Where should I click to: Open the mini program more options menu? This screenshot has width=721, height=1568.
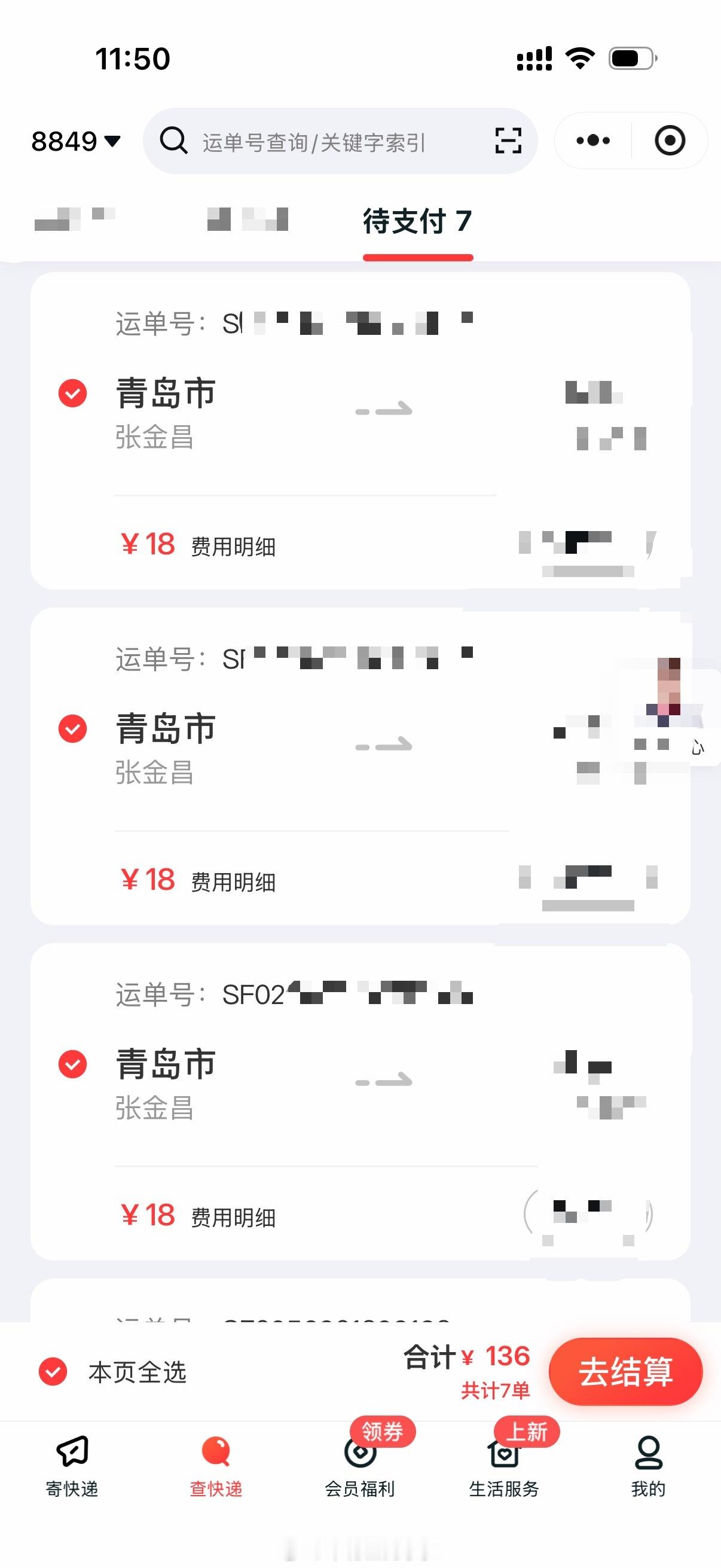[x=592, y=141]
